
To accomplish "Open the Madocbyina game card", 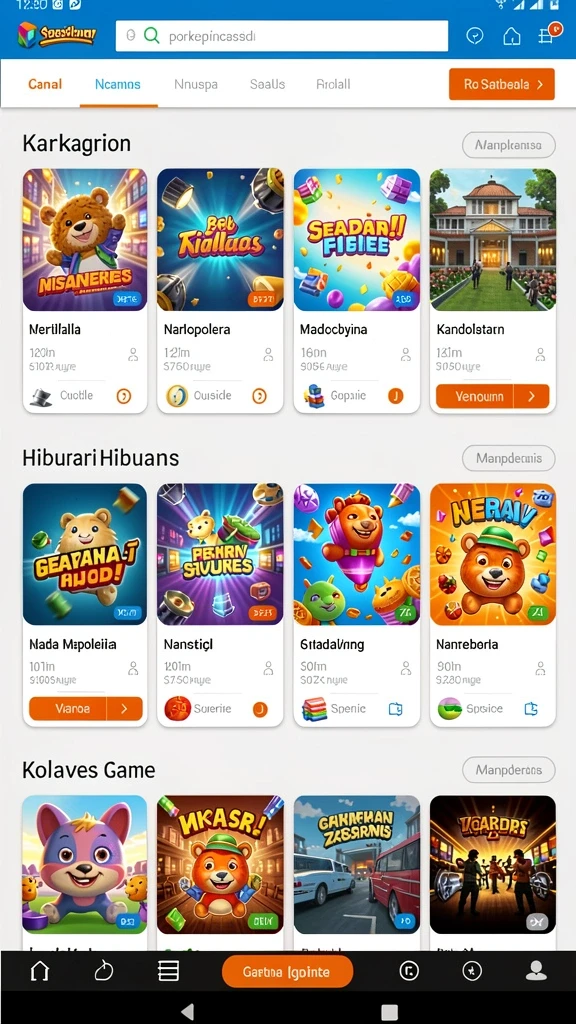I will (x=357, y=291).
